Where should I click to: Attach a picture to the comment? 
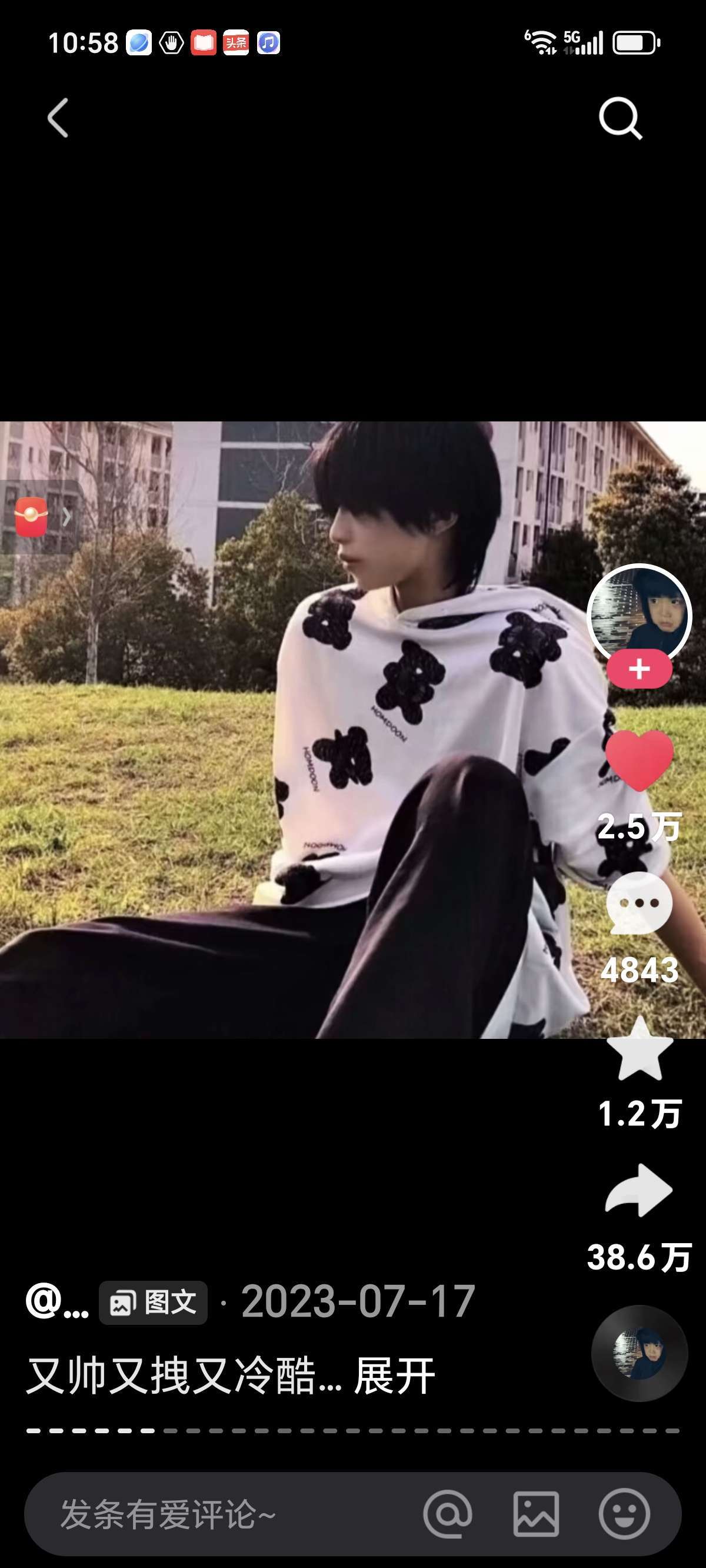pyautogui.click(x=536, y=1514)
